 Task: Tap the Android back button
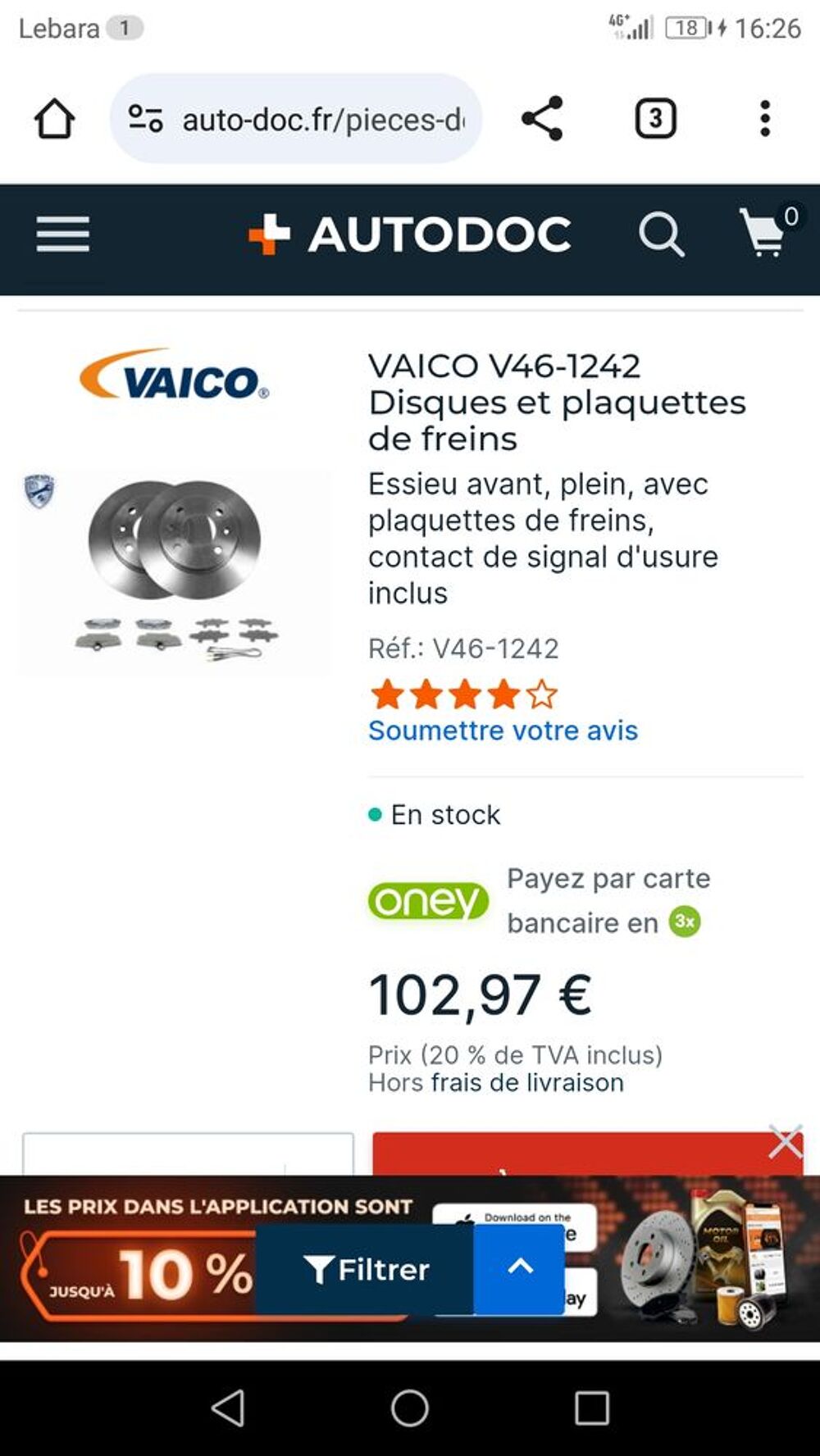[x=228, y=1408]
